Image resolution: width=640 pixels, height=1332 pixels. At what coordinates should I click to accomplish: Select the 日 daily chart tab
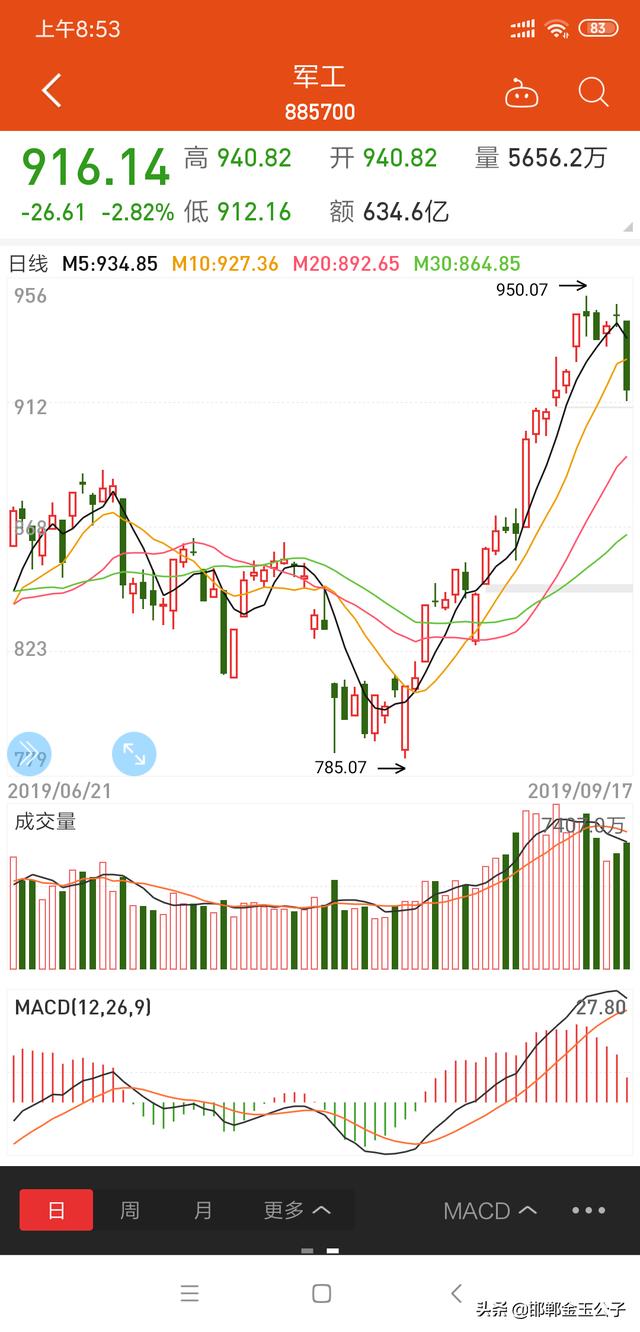coord(56,1210)
